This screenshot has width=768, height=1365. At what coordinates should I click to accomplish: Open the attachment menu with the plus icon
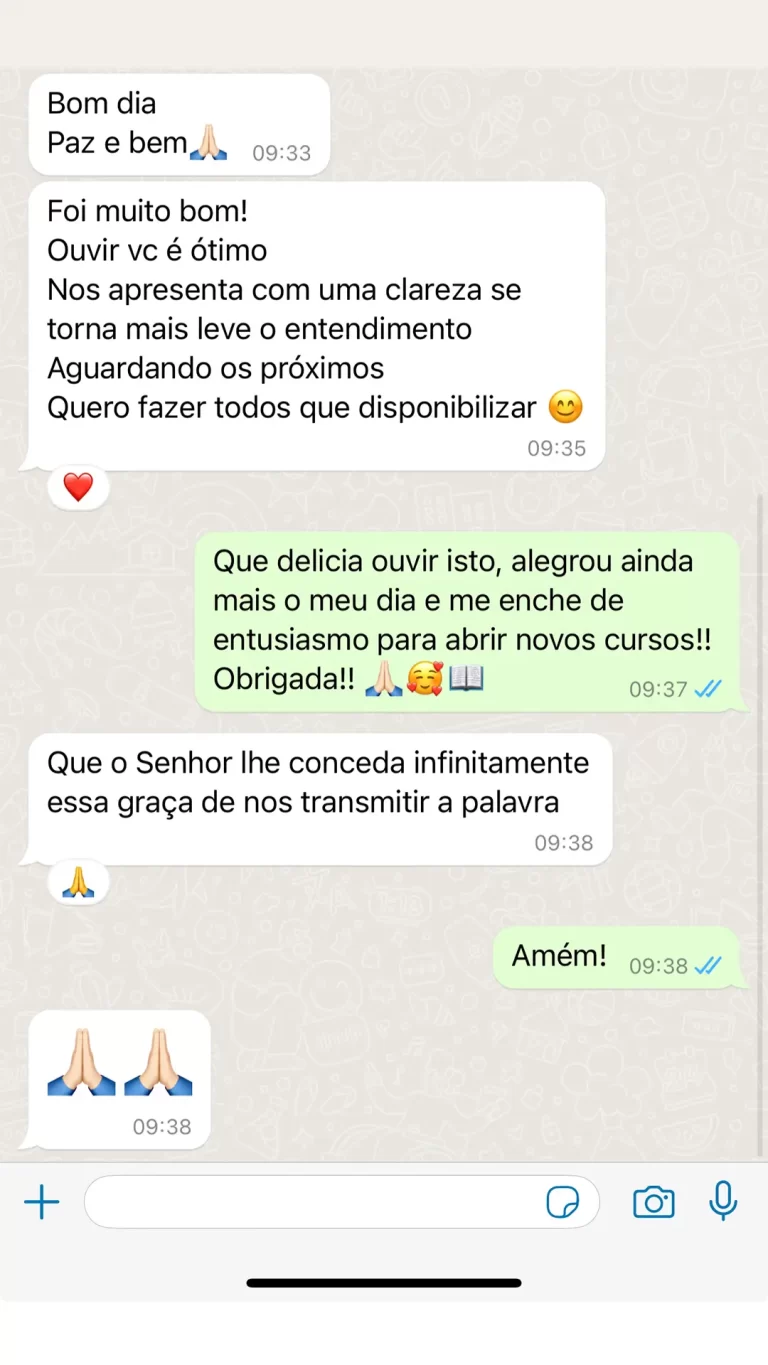click(42, 1202)
